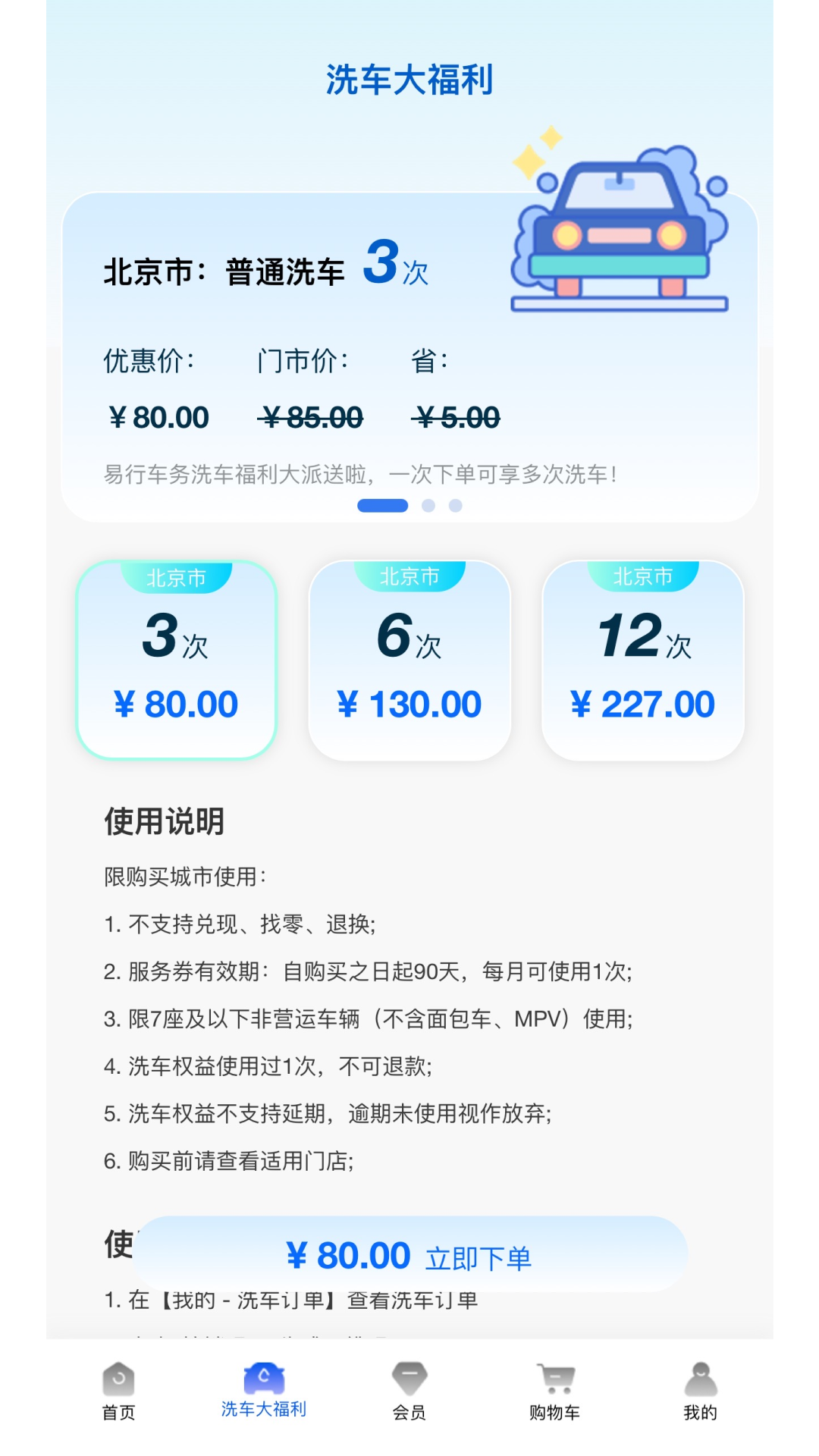Open the 购物车 cart tab
The width and height of the screenshot is (819, 1456).
pyautogui.click(x=555, y=1392)
